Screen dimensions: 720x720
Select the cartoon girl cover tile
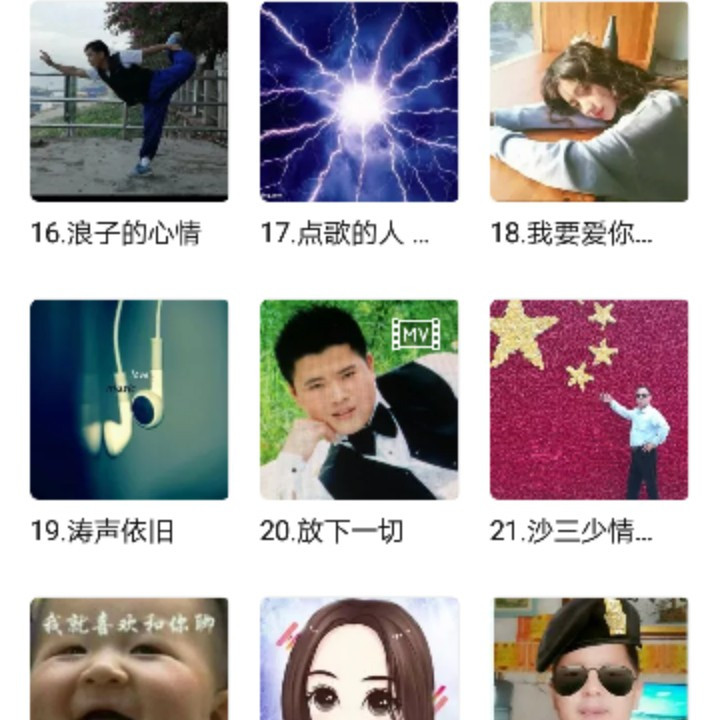(359, 660)
